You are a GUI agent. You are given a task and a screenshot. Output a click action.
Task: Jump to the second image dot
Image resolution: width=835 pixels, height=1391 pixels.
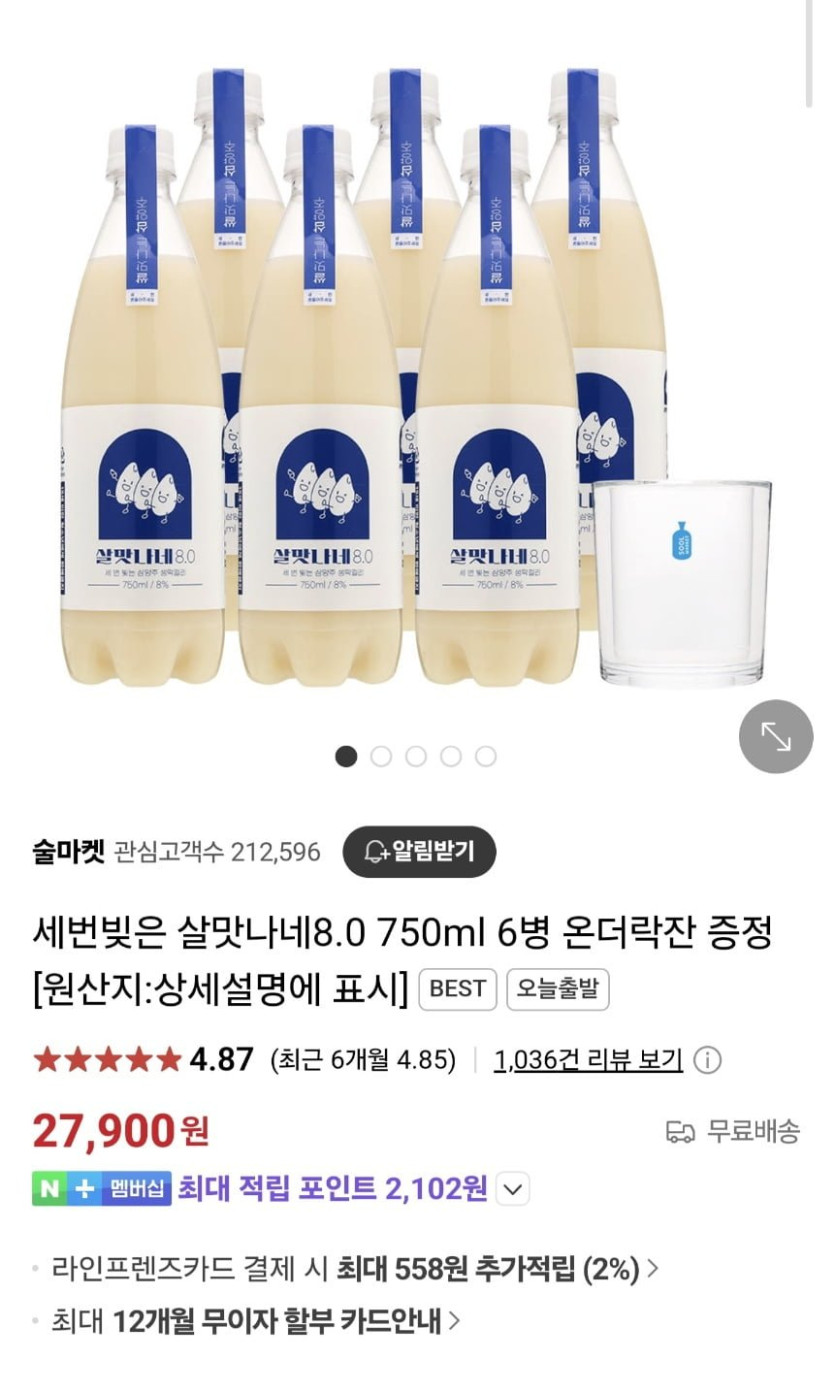pos(381,756)
